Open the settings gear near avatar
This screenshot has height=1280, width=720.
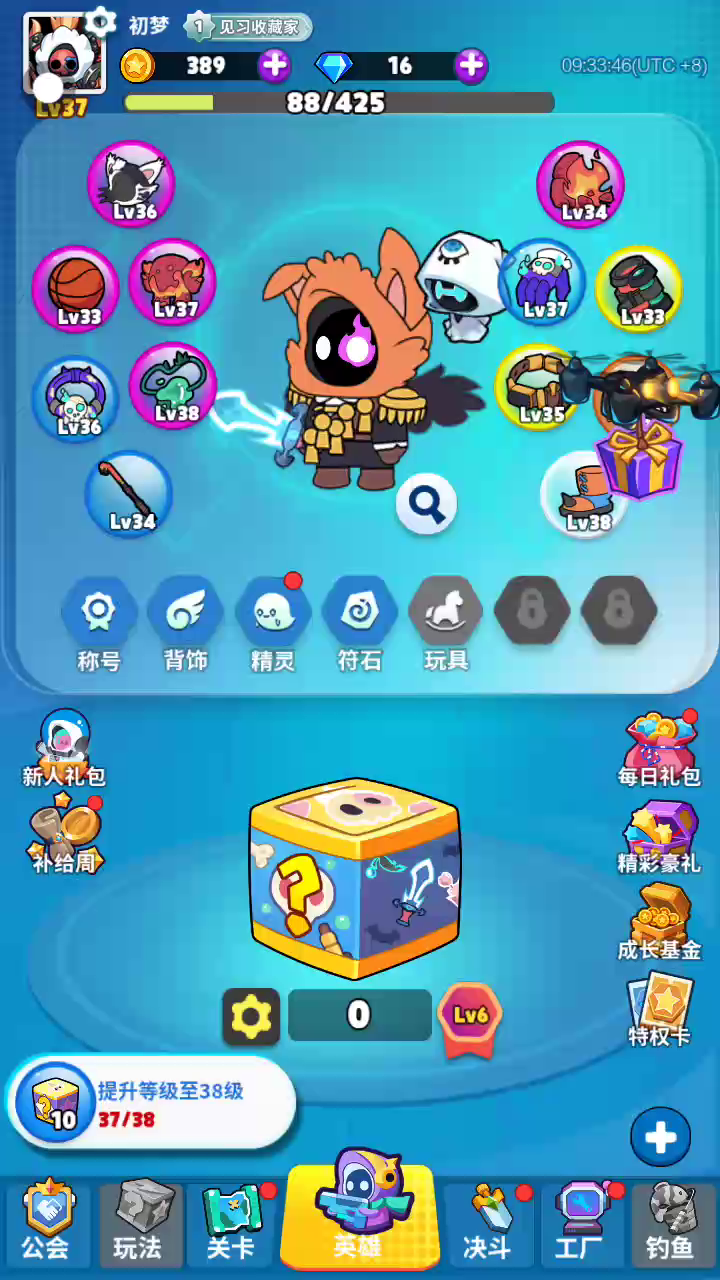99,20
